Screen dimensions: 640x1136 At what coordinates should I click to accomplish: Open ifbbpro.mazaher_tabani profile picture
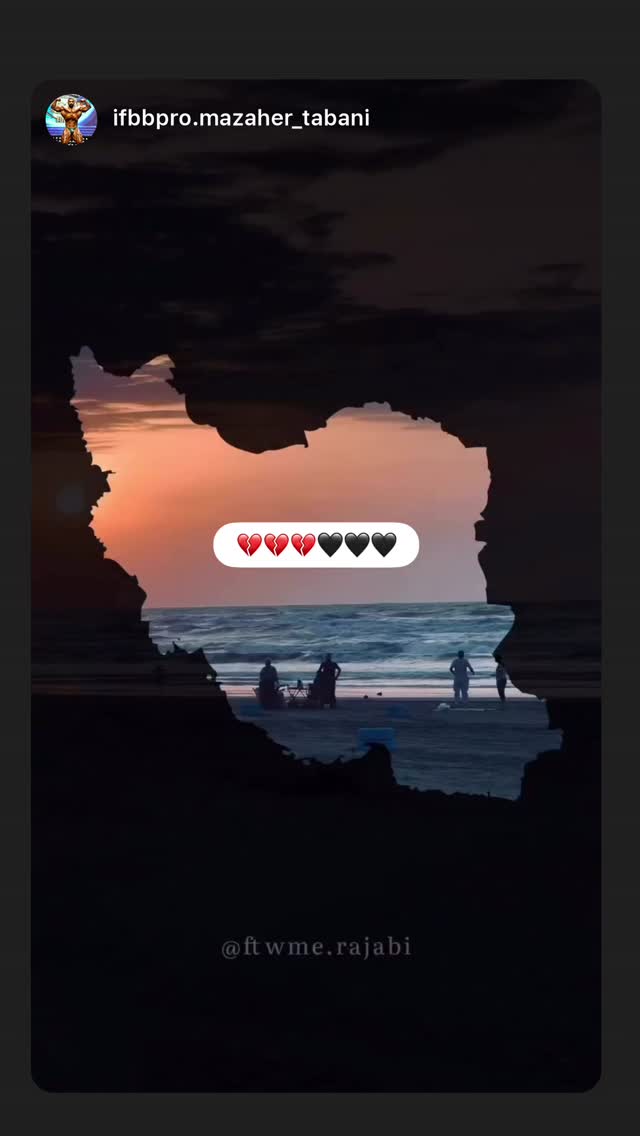[x=71, y=120]
